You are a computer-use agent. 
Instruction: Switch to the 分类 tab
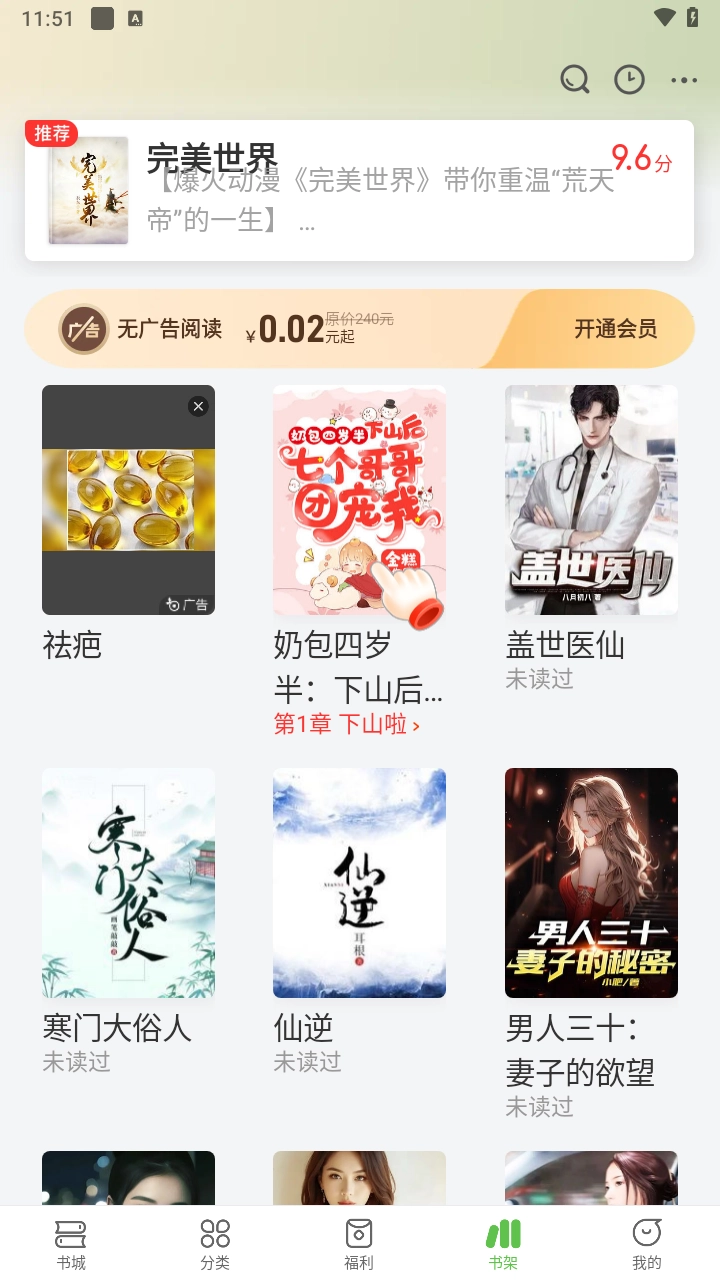coord(215,1243)
